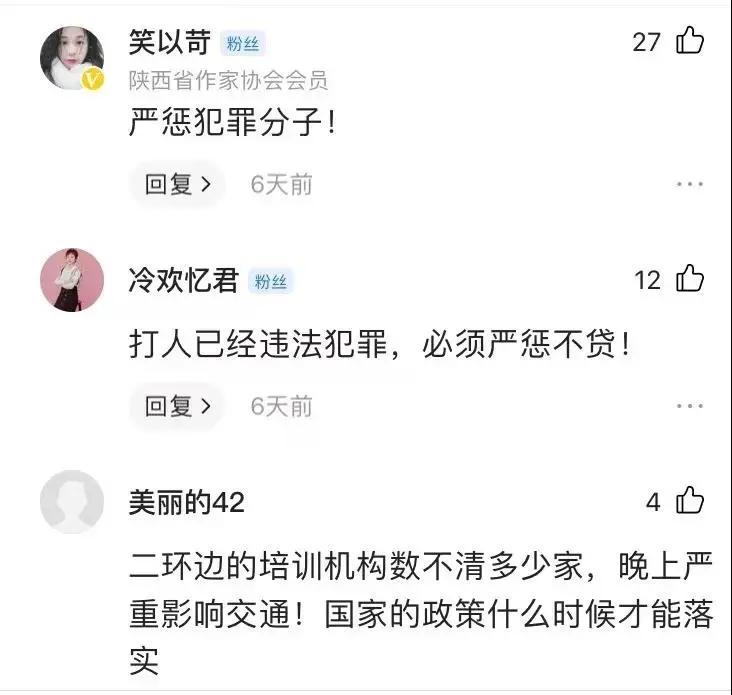Image resolution: width=732 pixels, height=695 pixels.
Task: Reply to 冷欢忆君's comment
Action: pos(177,406)
